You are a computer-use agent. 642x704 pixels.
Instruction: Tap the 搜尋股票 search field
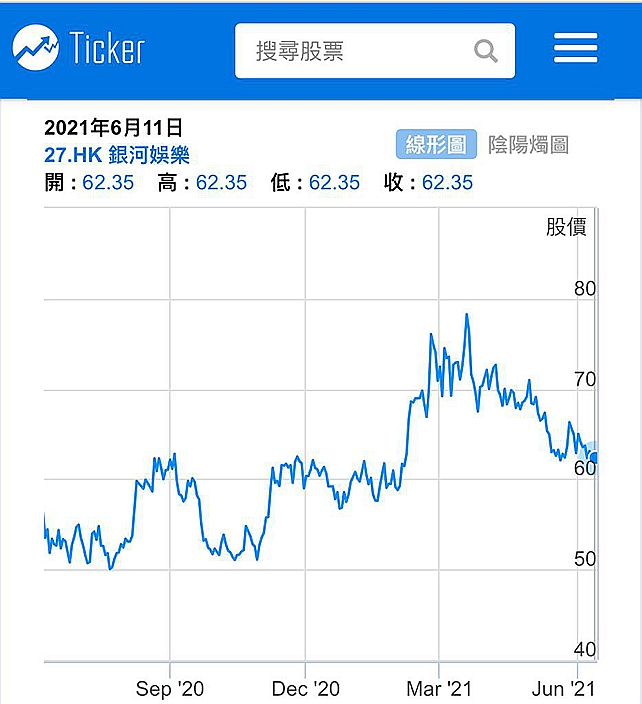coord(375,51)
